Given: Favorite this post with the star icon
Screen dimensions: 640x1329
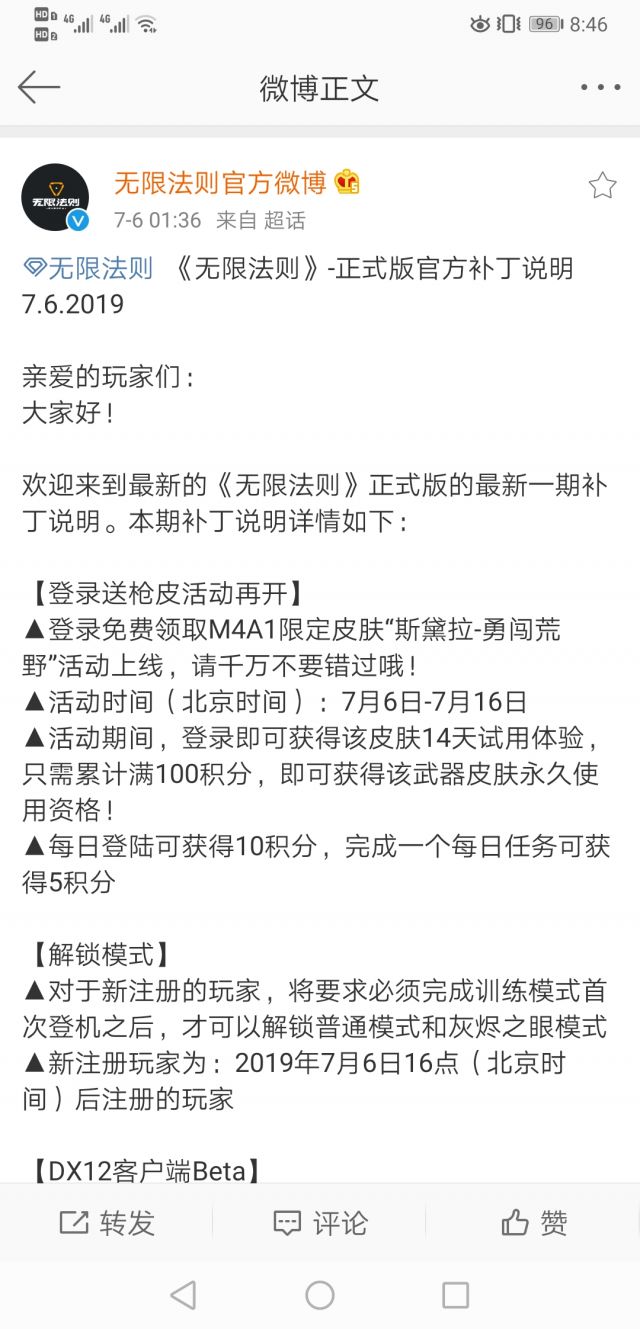Looking at the screenshot, I should [602, 185].
